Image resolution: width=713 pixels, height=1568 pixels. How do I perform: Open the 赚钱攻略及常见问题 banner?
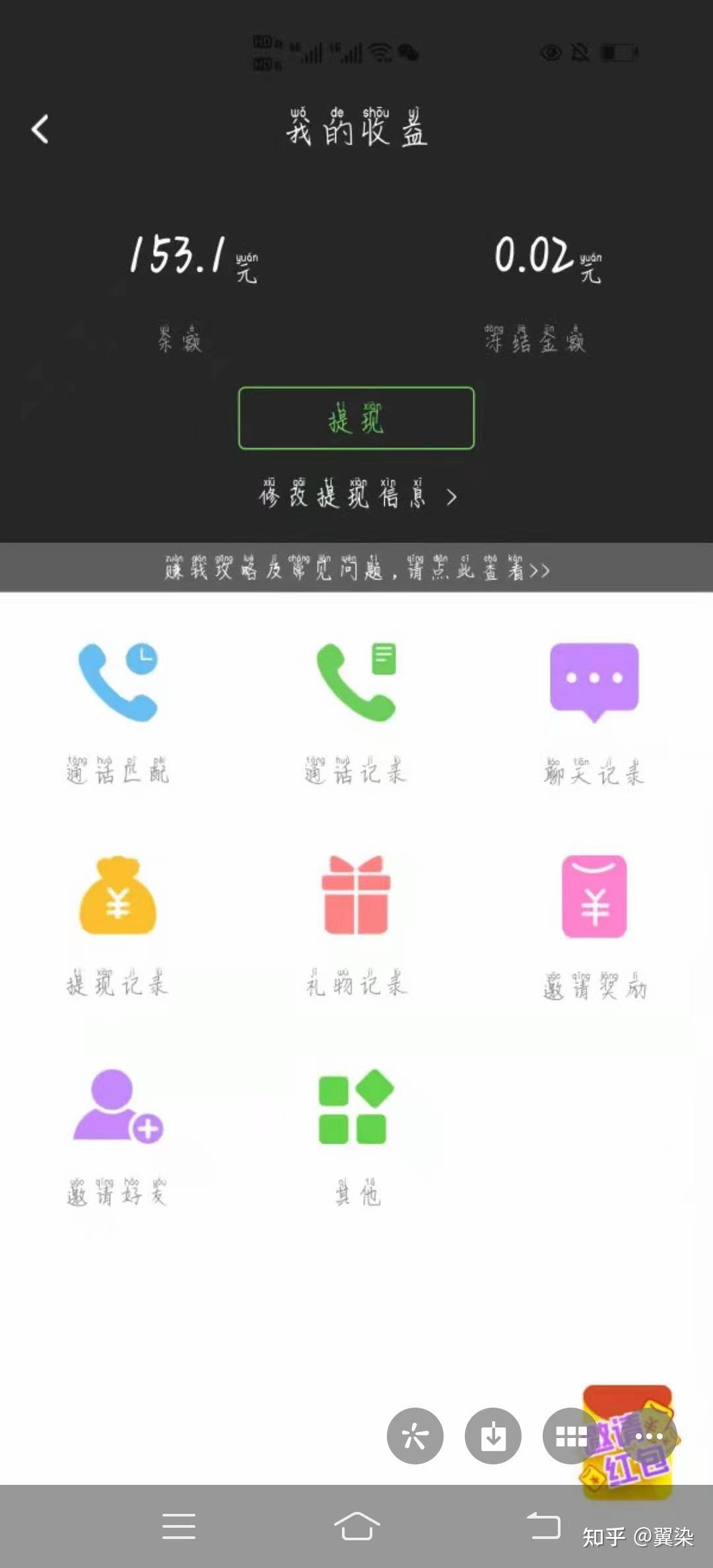click(356, 568)
